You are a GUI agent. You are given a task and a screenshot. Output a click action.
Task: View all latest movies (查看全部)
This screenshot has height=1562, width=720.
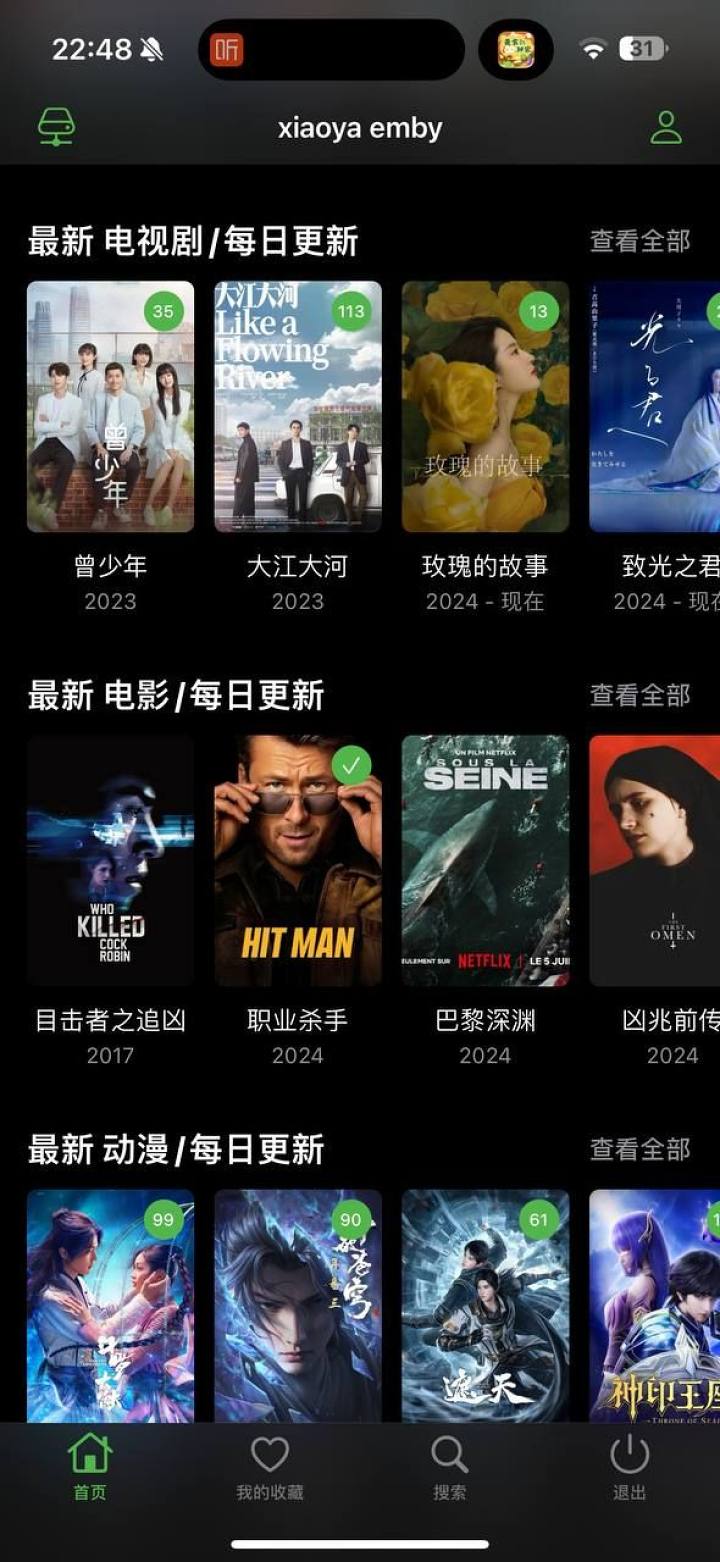640,695
